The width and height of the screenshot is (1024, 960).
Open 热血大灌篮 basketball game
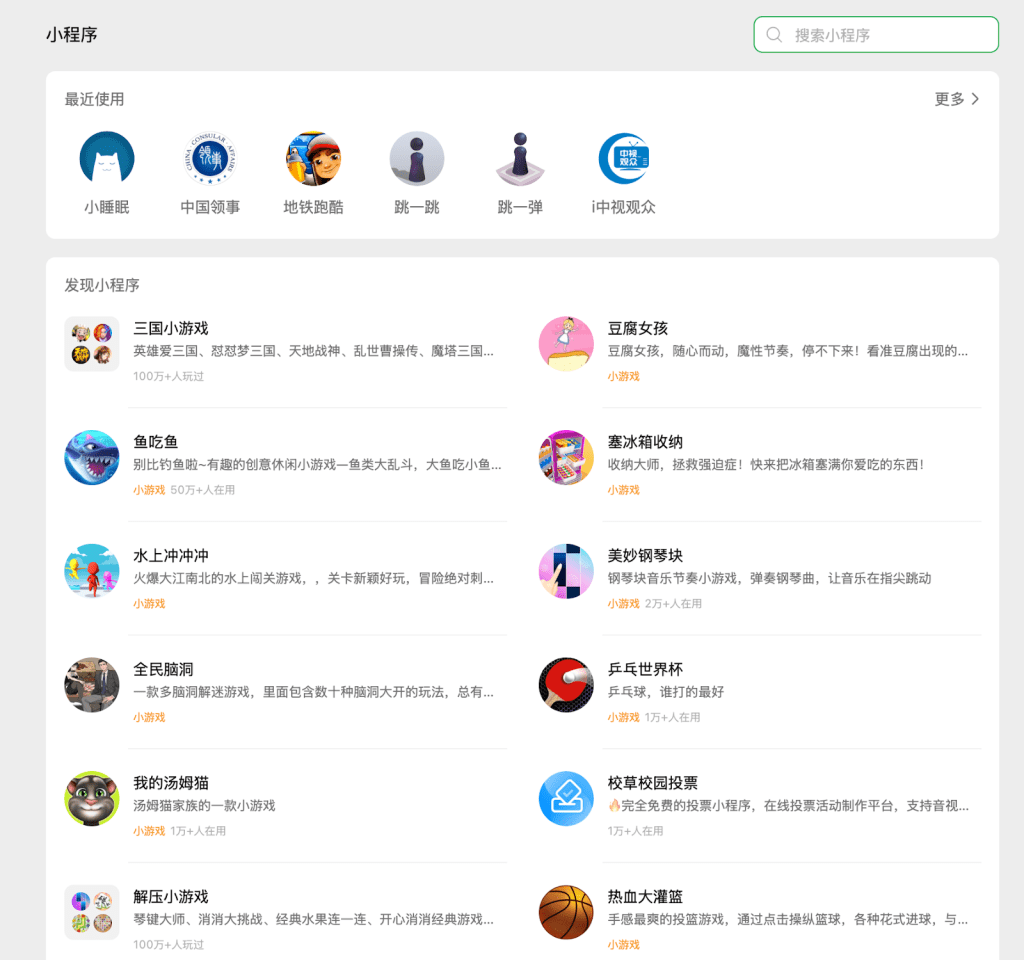645,897
